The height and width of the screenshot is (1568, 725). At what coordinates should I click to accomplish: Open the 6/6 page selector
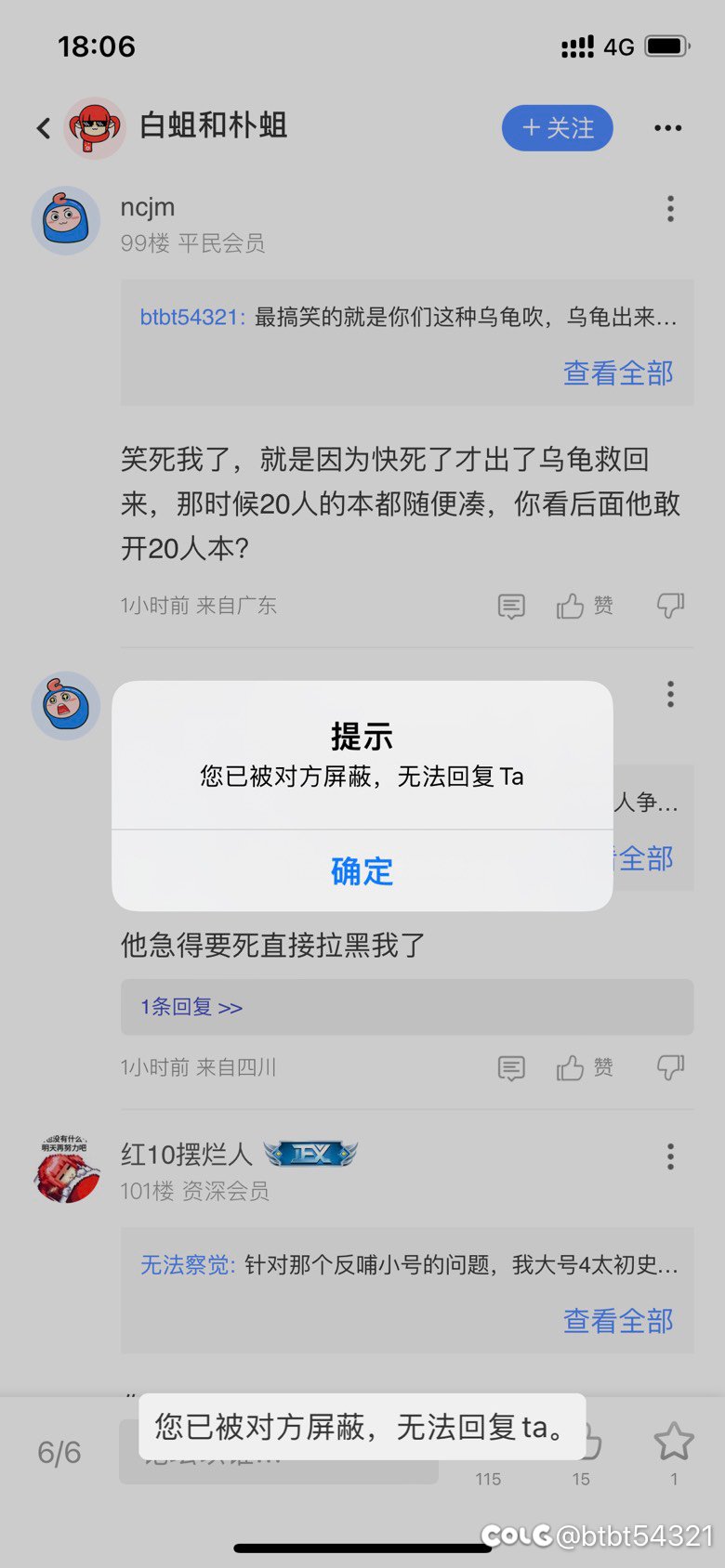tap(59, 1452)
